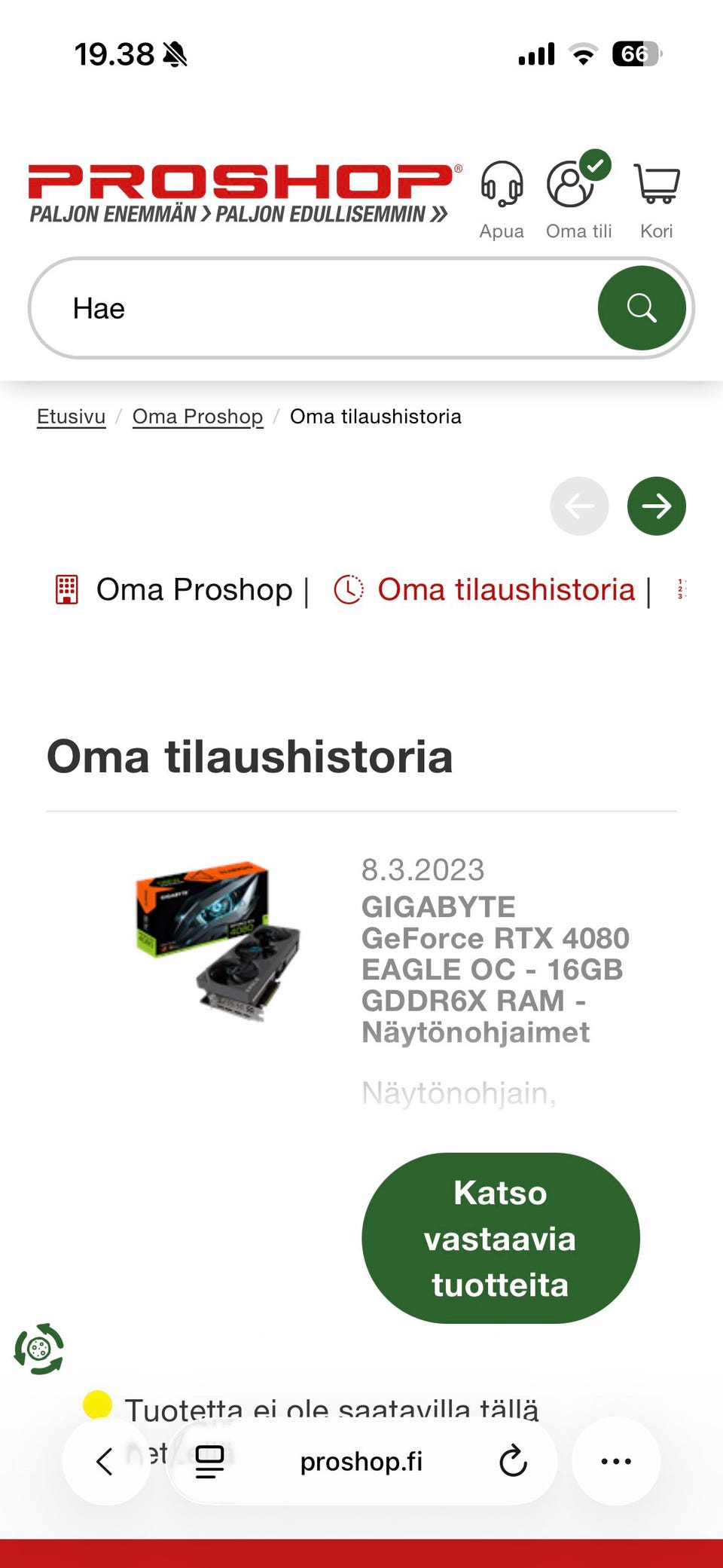Select the Oma tilaushistoria tab
The height and width of the screenshot is (1568, 723).
point(505,589)
